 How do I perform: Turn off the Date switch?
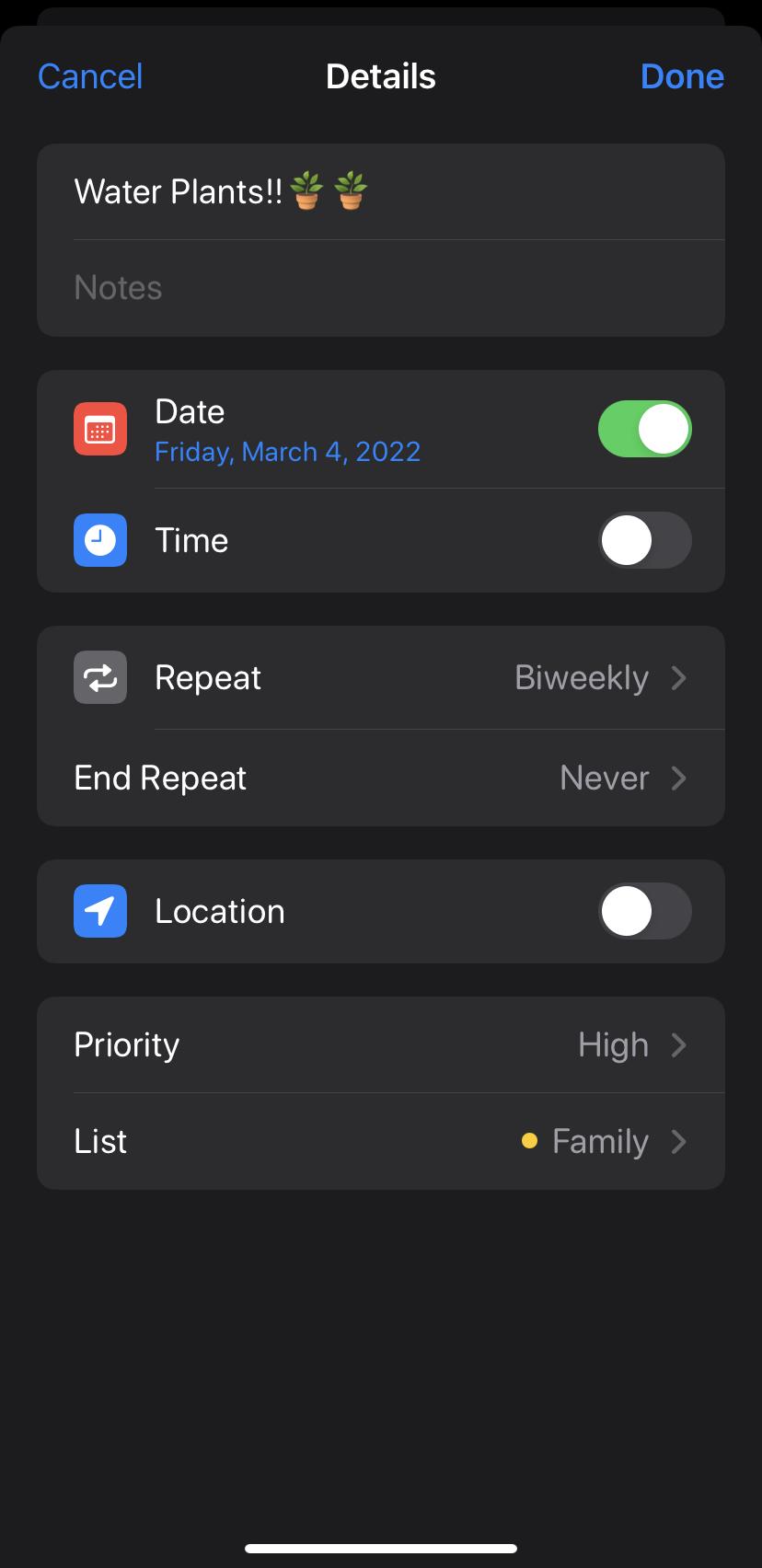(x=644, y=429)
